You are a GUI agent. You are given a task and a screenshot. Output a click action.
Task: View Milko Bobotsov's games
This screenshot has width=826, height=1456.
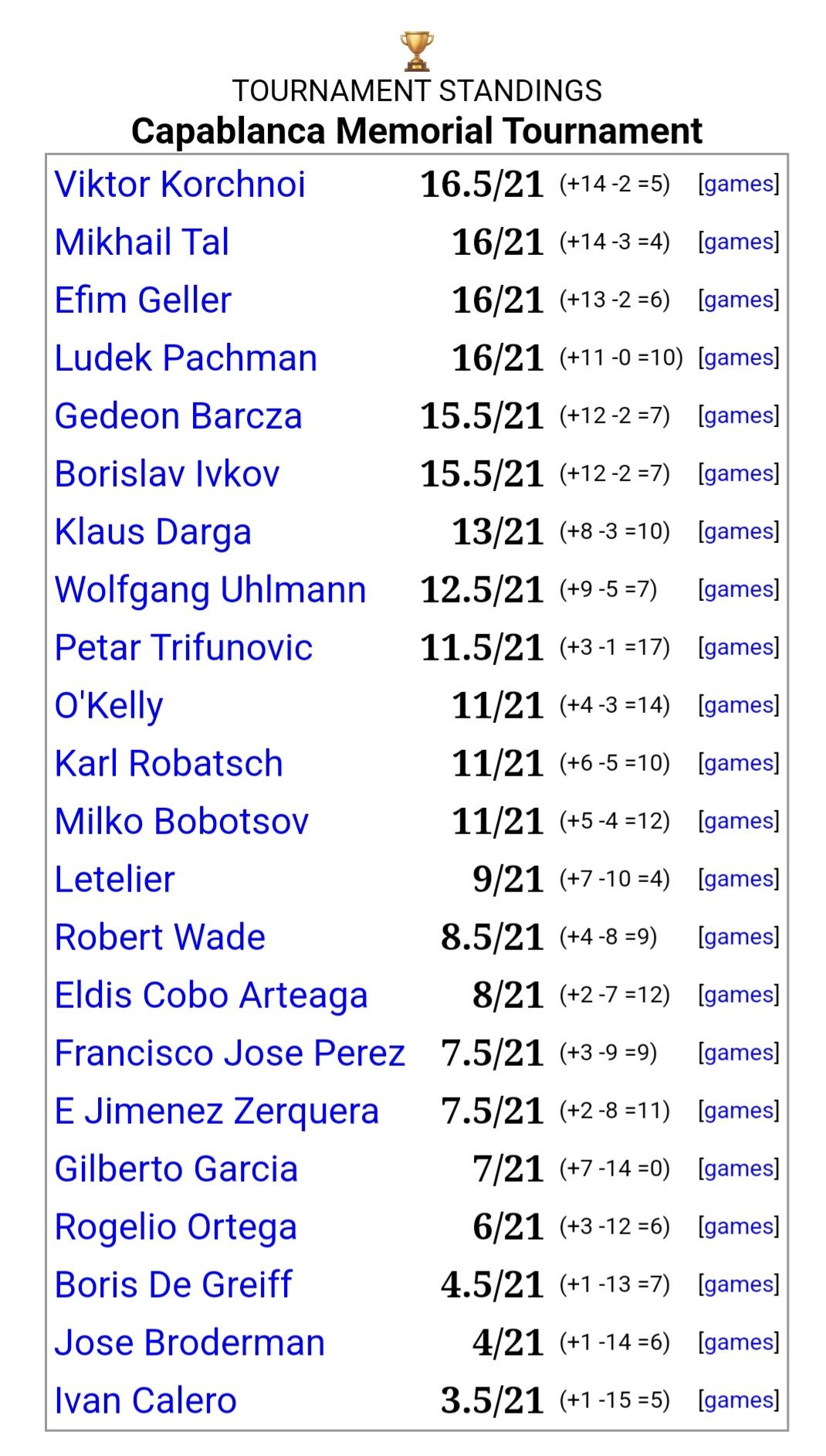[x=739, y=821]
